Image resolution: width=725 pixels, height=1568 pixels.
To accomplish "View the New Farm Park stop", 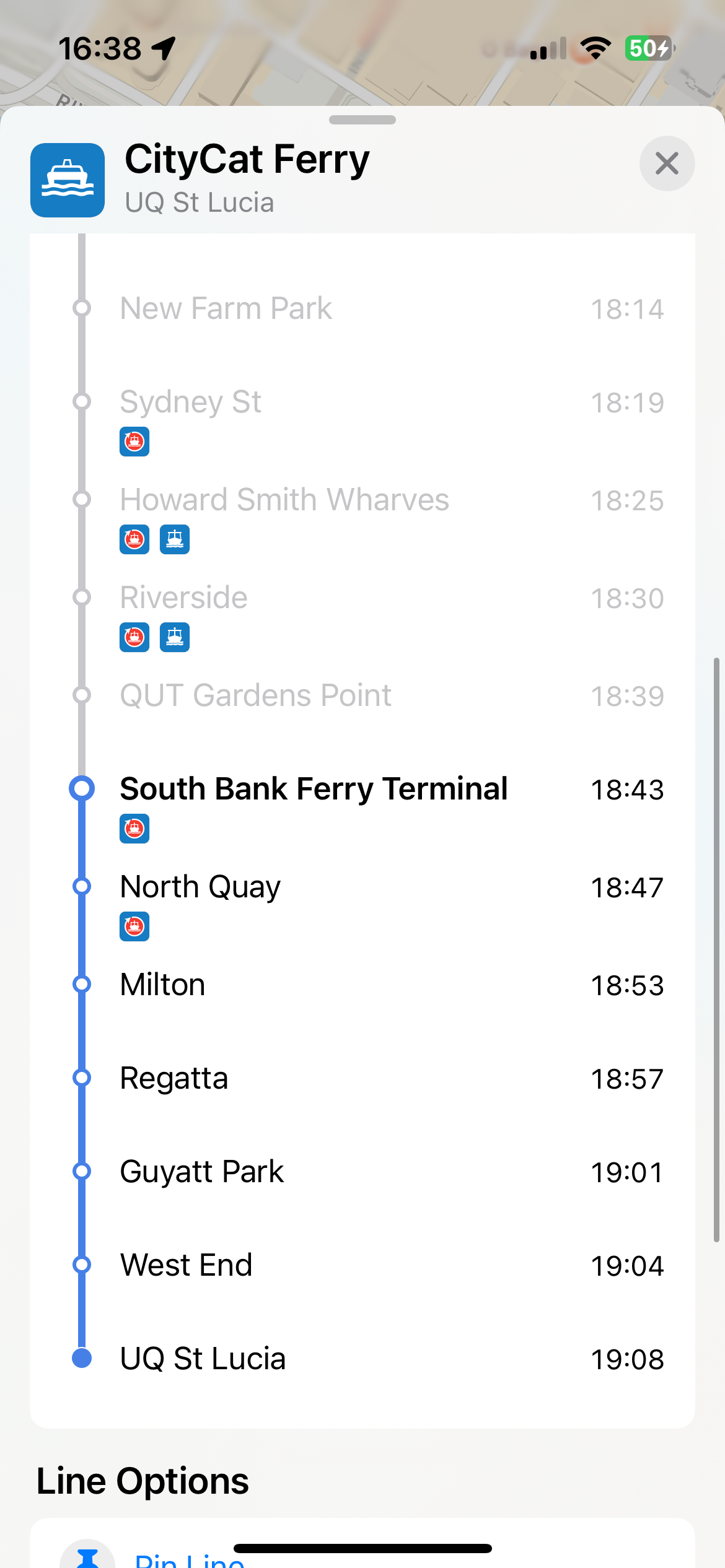I will (362, 308).
